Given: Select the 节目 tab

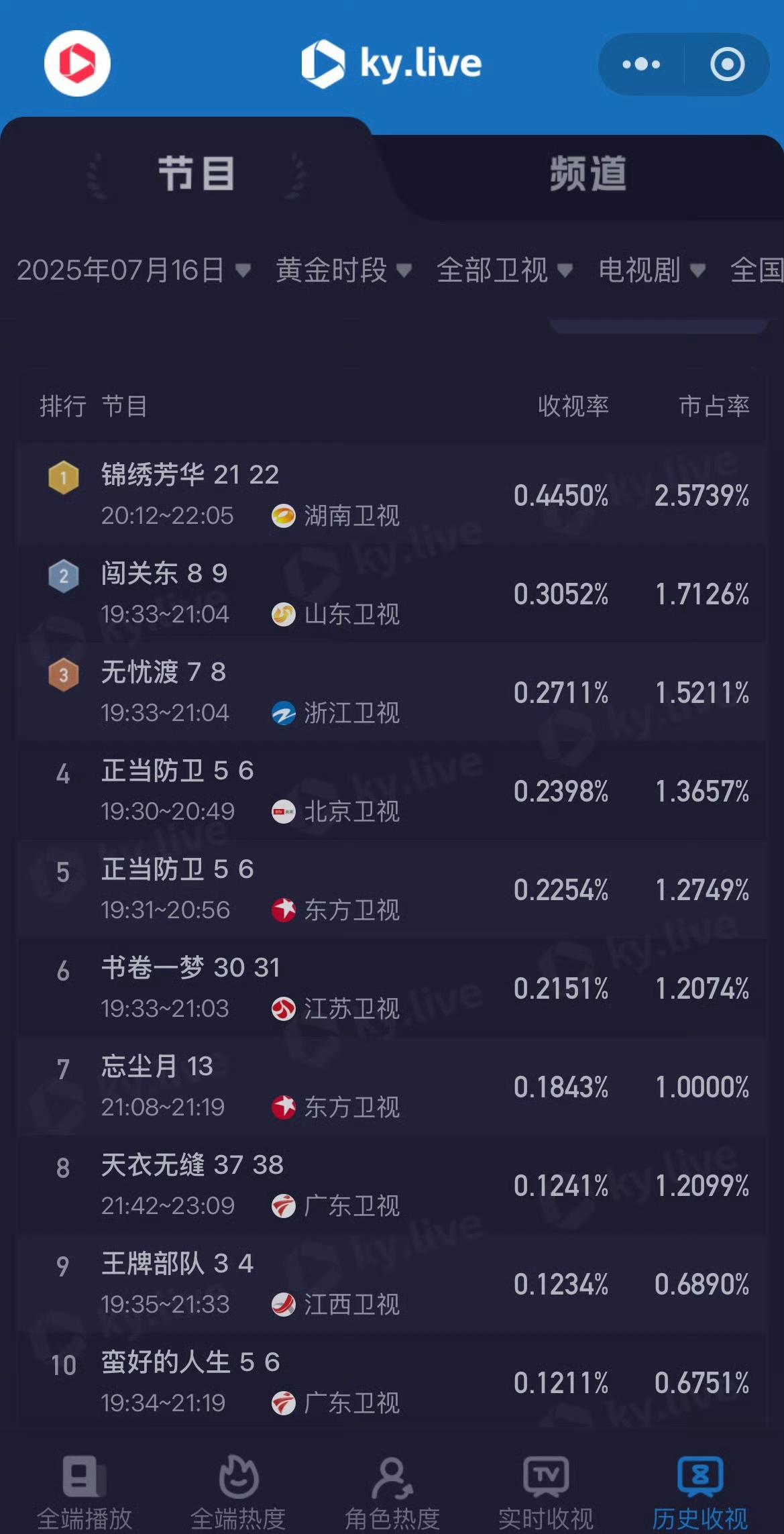Looking at the screenshot, I should [196, 174].
